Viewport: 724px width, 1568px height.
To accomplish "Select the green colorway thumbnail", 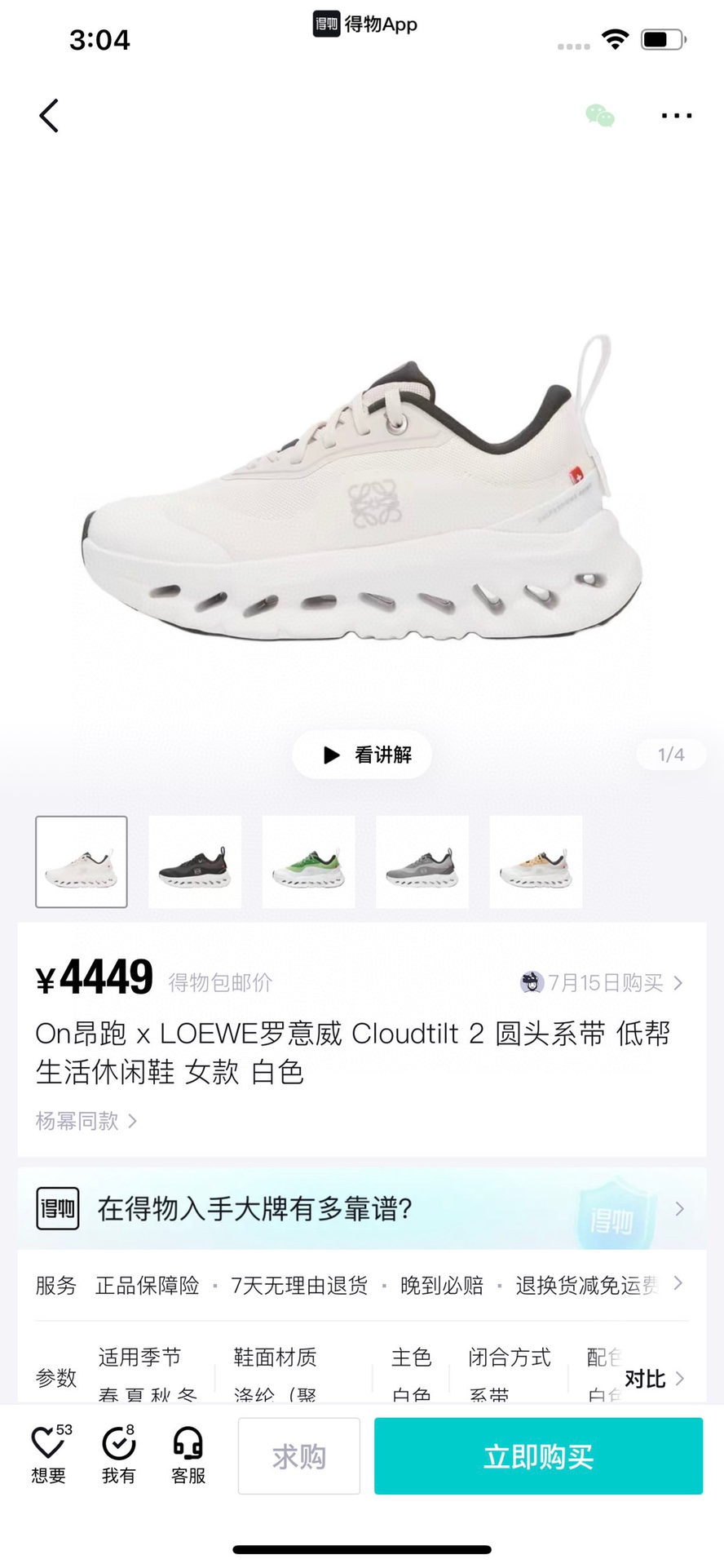I will 308,862.
